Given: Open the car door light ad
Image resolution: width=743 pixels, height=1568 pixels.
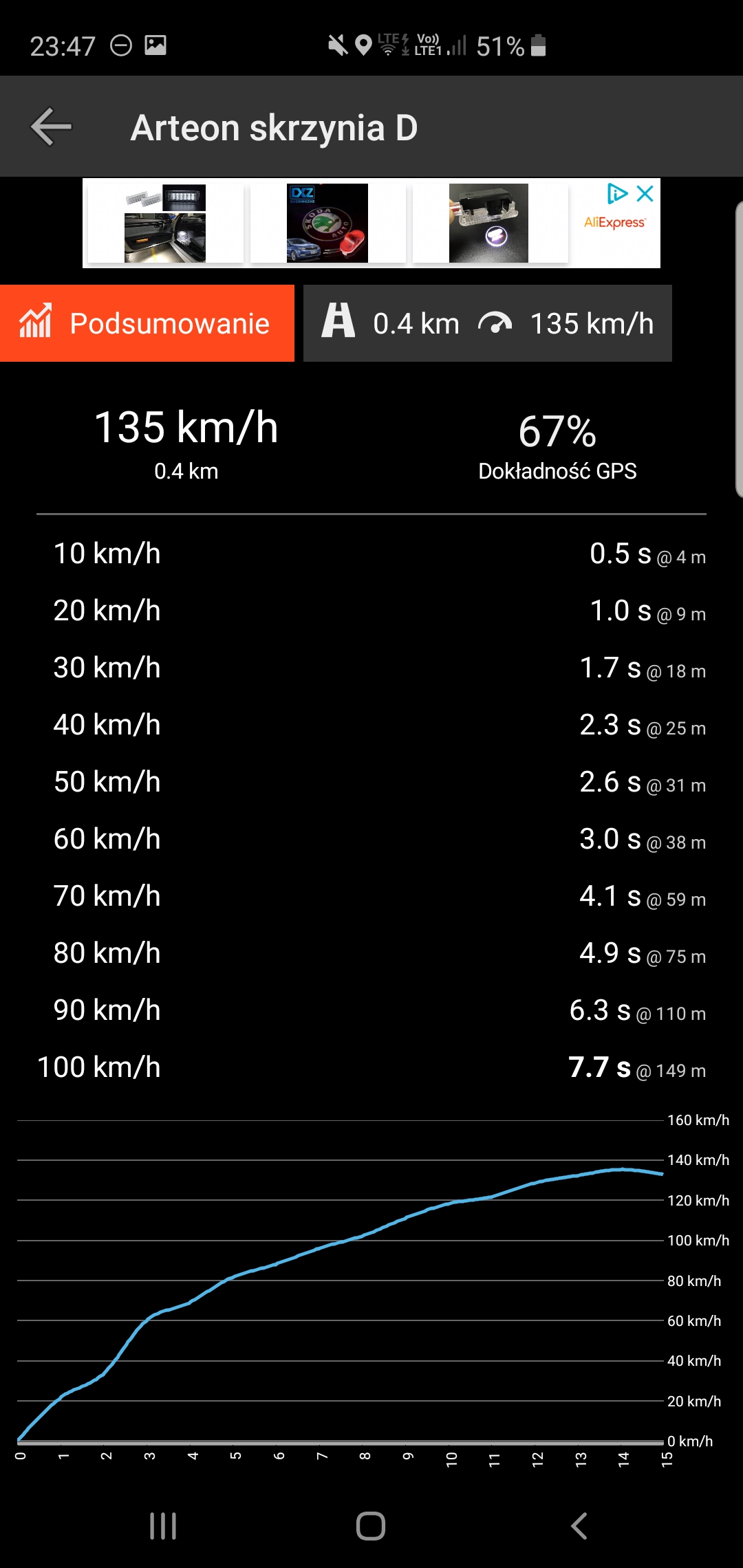Looking at the screenshot, I should tap(165, 223).
